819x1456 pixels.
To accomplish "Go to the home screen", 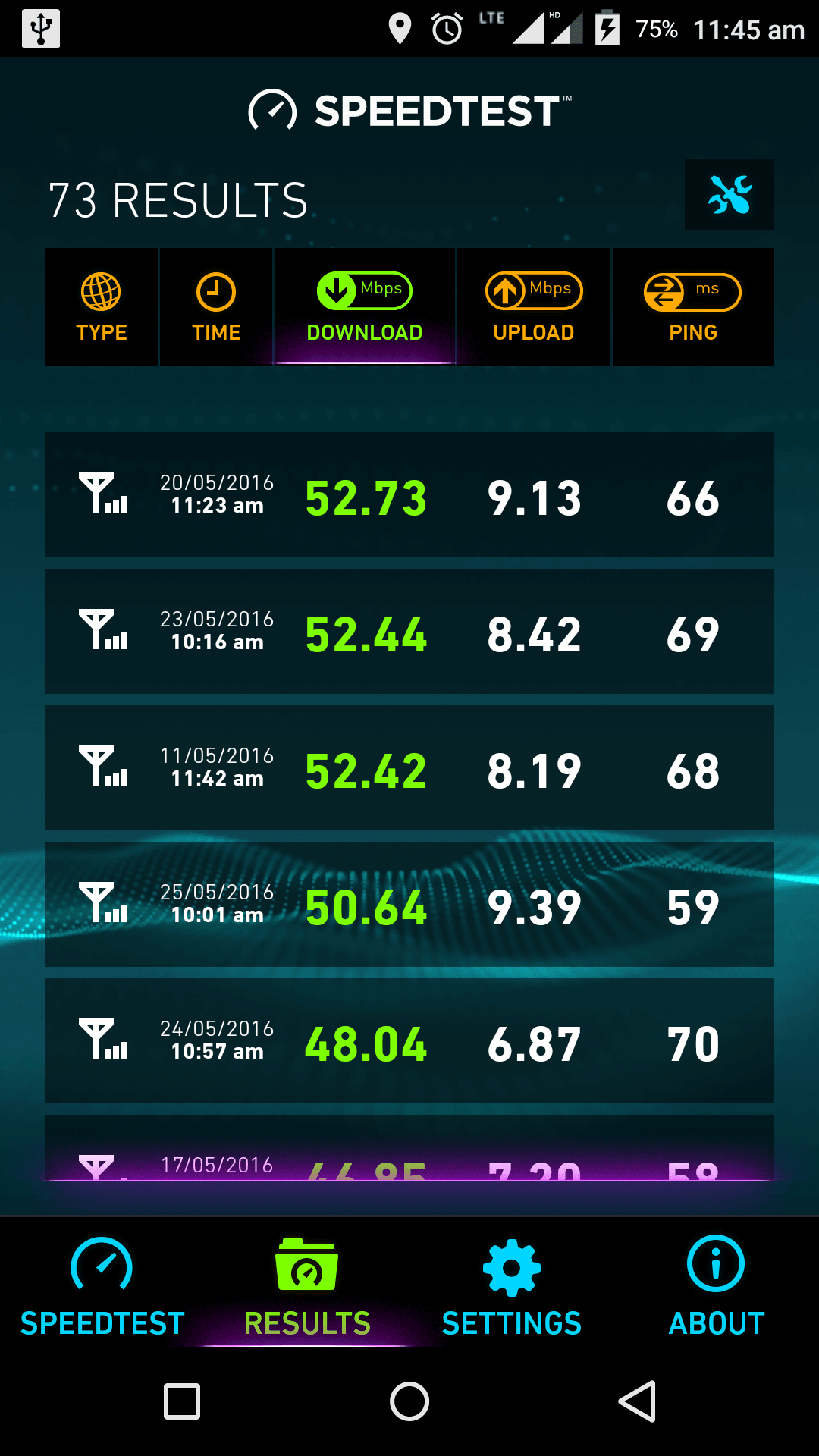I will (409, 1401).
